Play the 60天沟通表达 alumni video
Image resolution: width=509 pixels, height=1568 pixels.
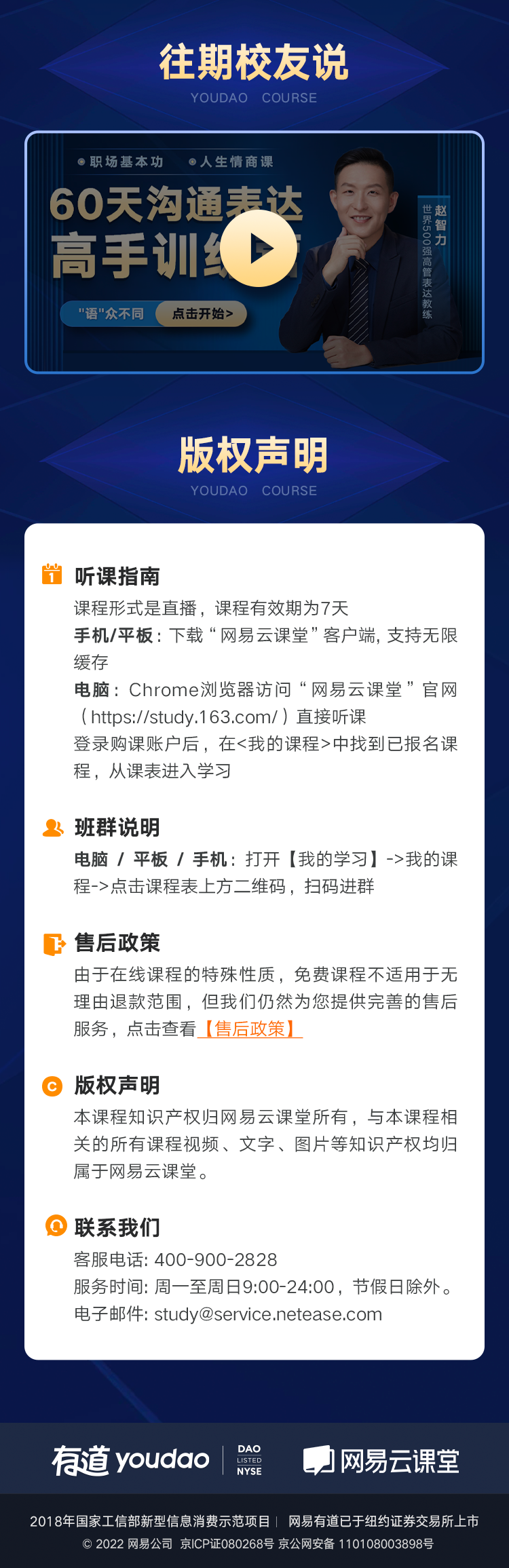click(259, 248)
